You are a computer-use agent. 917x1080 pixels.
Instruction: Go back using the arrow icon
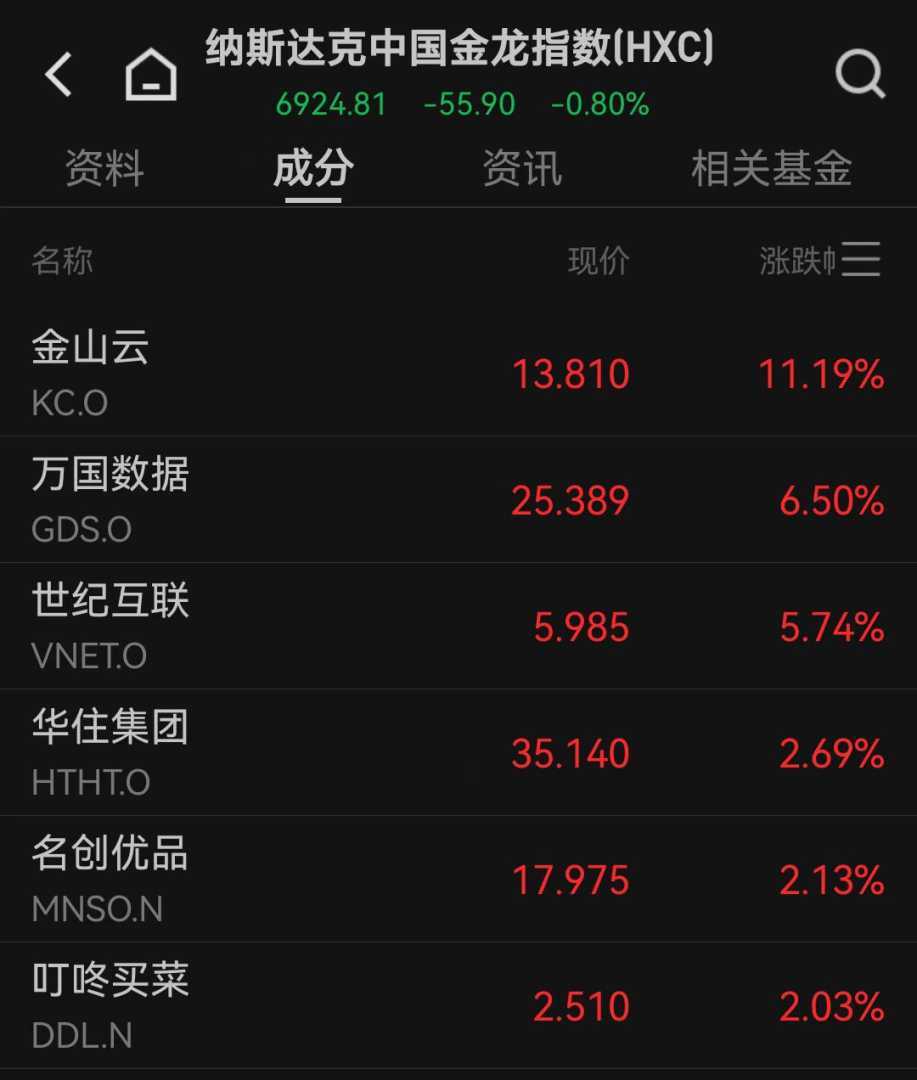click(59, 74)
